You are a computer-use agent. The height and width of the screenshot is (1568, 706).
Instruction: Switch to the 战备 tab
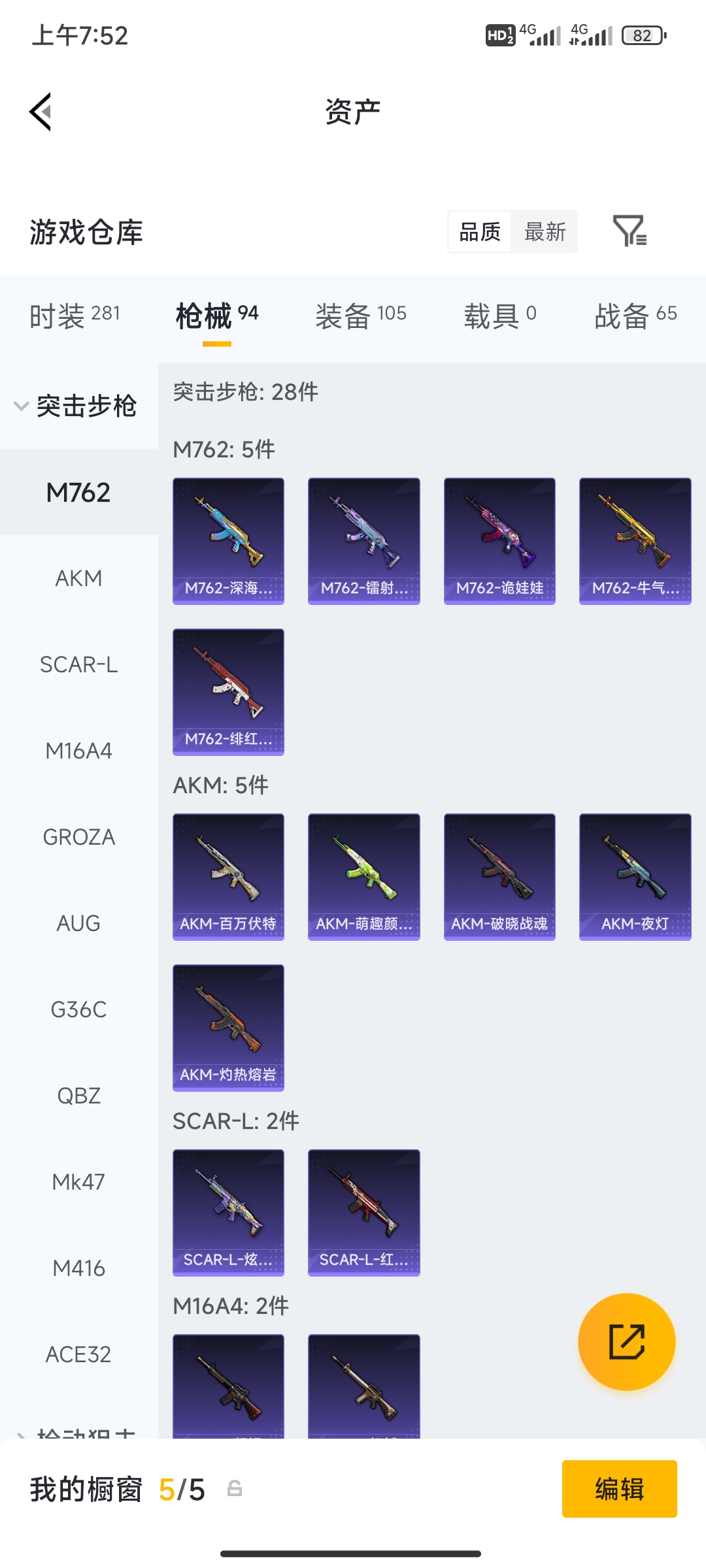pos(635,316)
